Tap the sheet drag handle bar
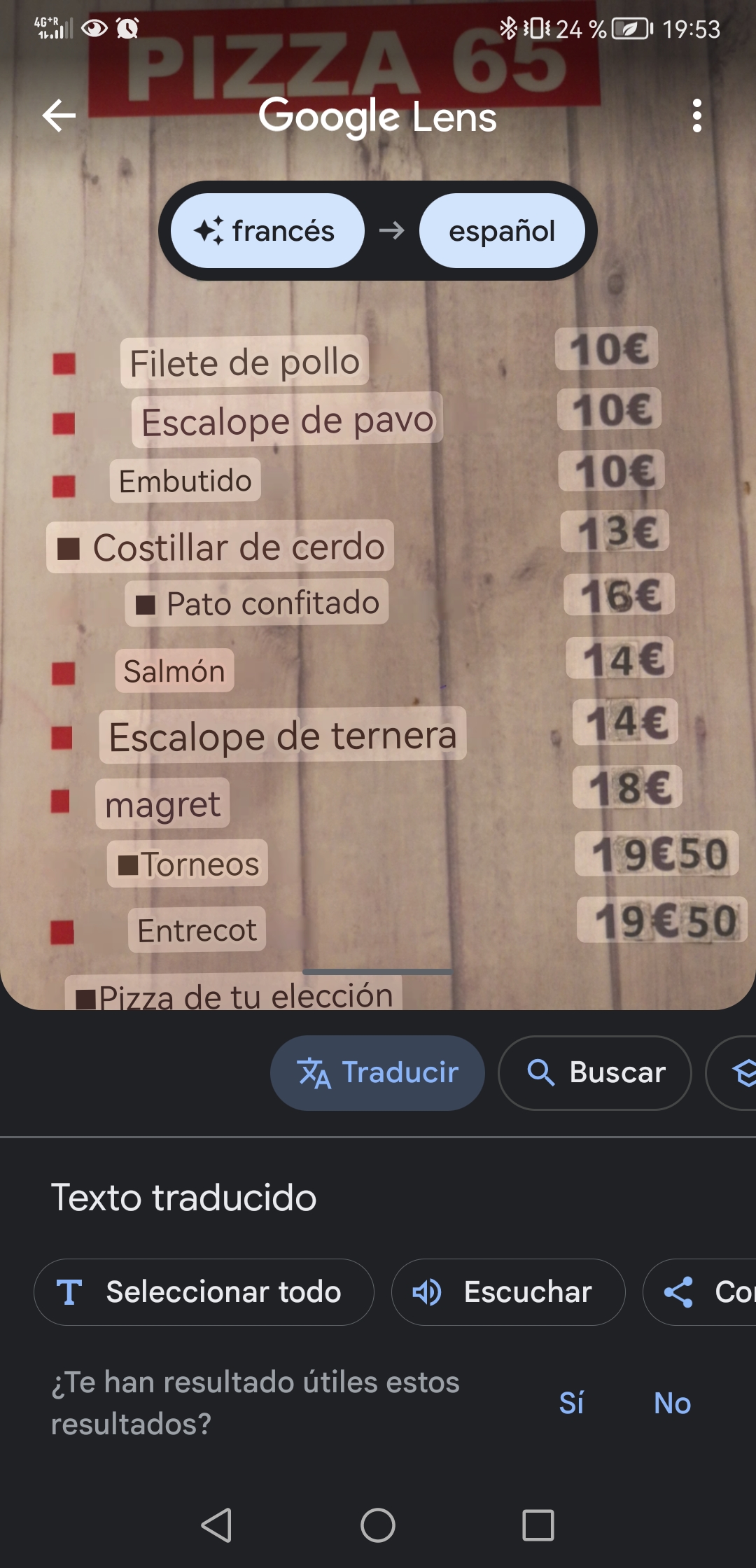This screenshot has width=756, height=1568. [378, 972]
